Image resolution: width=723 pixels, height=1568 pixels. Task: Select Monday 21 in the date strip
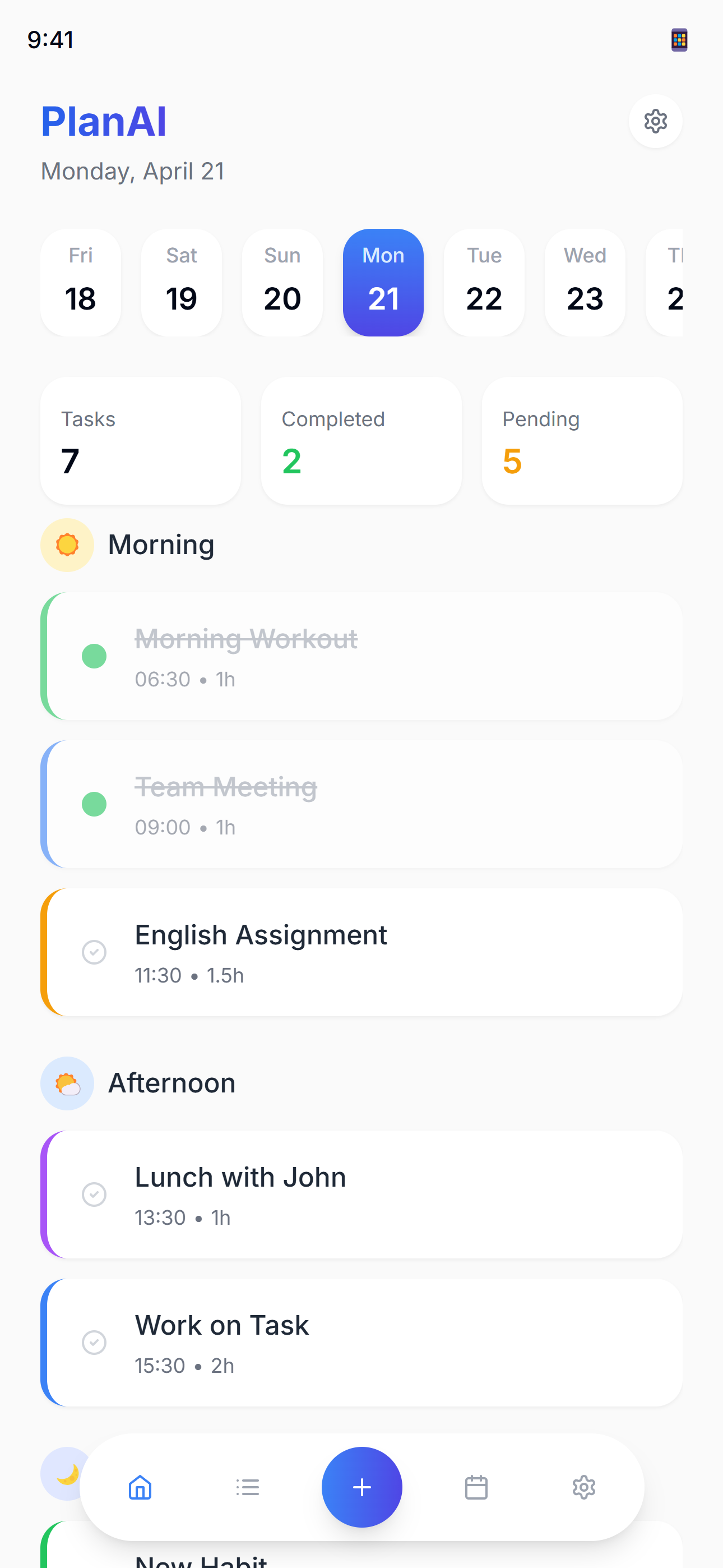click(383, 282)
